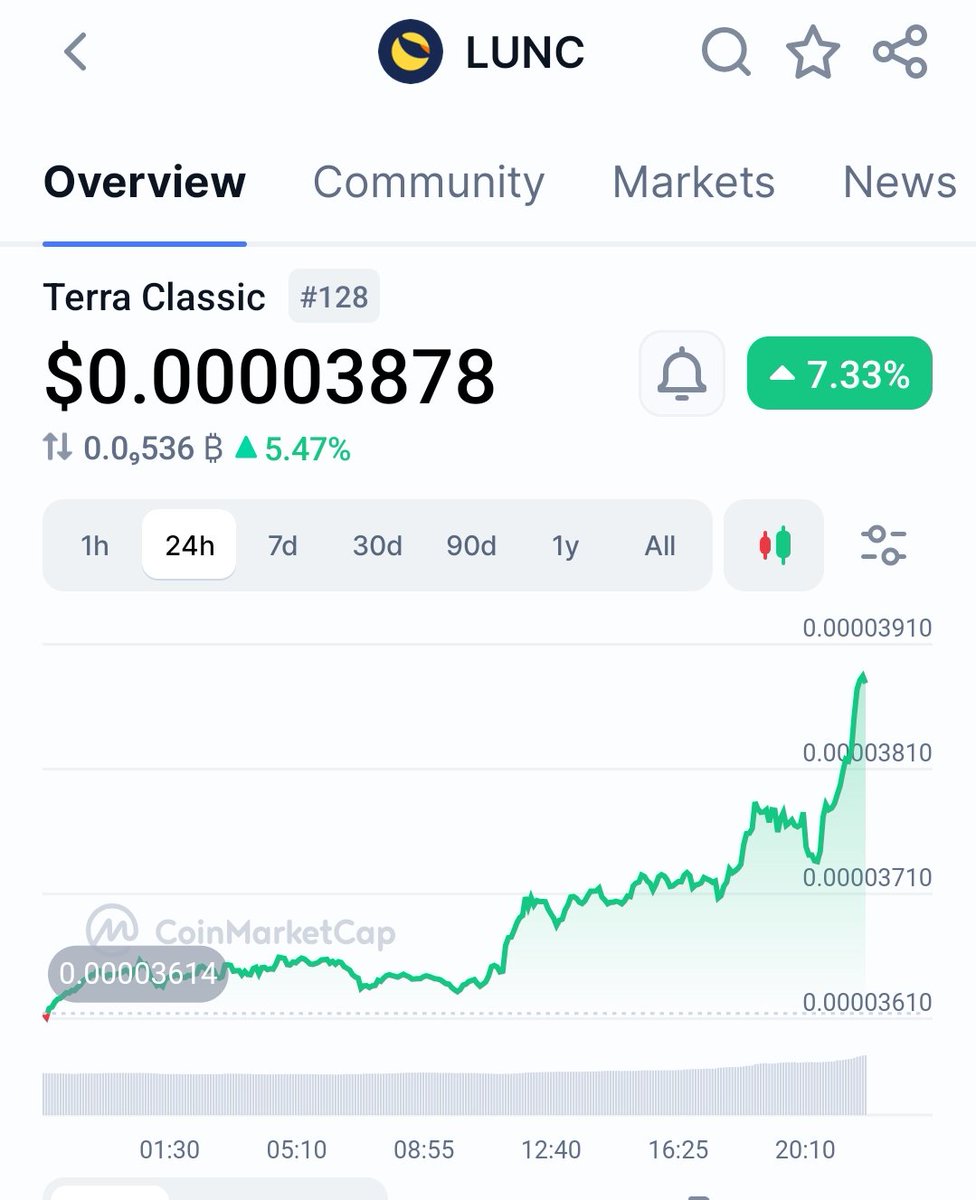Tap the #128 rank badge
Image resolution: width=976 pixels, height=1200 pixels.
pyautogui.click(x=334, y=297)
